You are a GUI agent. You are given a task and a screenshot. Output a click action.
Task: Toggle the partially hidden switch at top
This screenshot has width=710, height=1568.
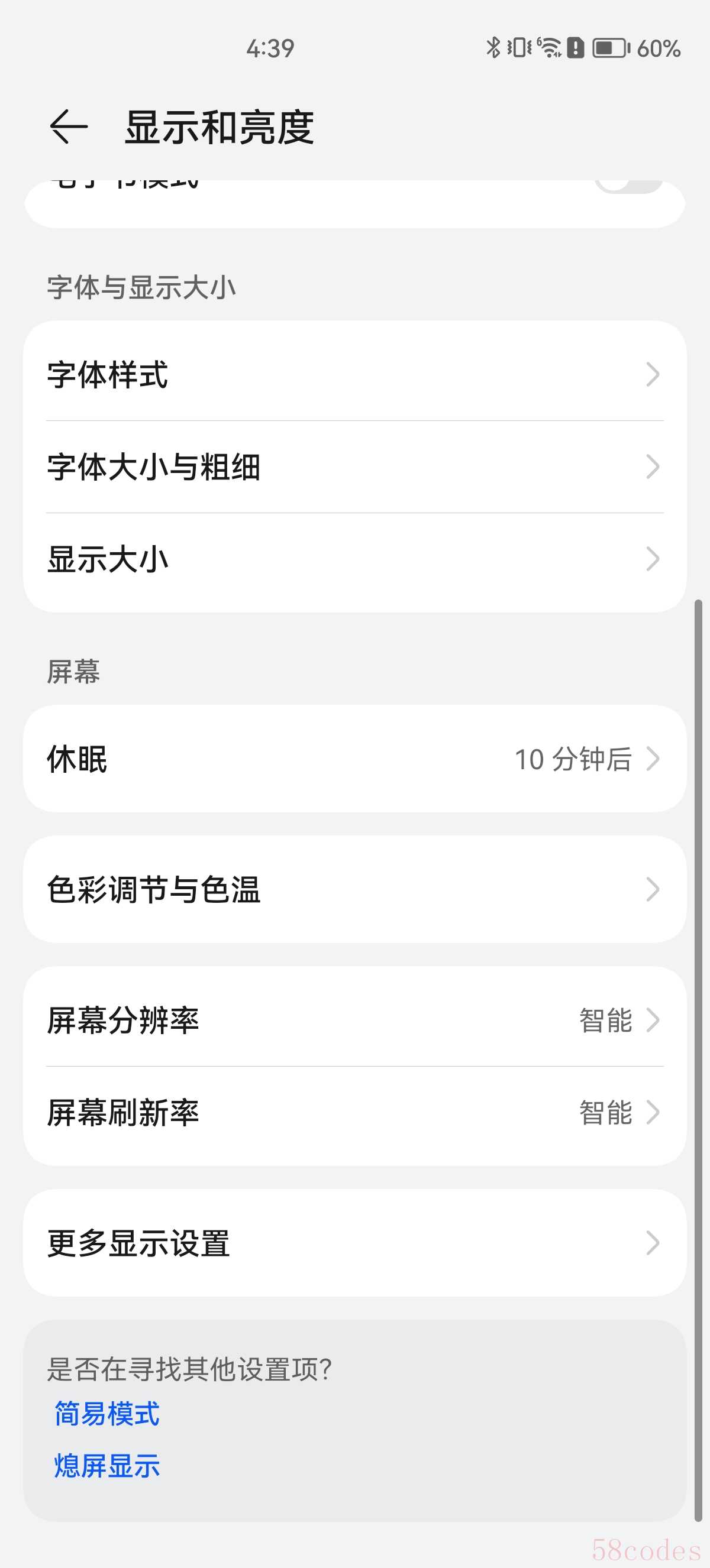[x=628, y=185]
